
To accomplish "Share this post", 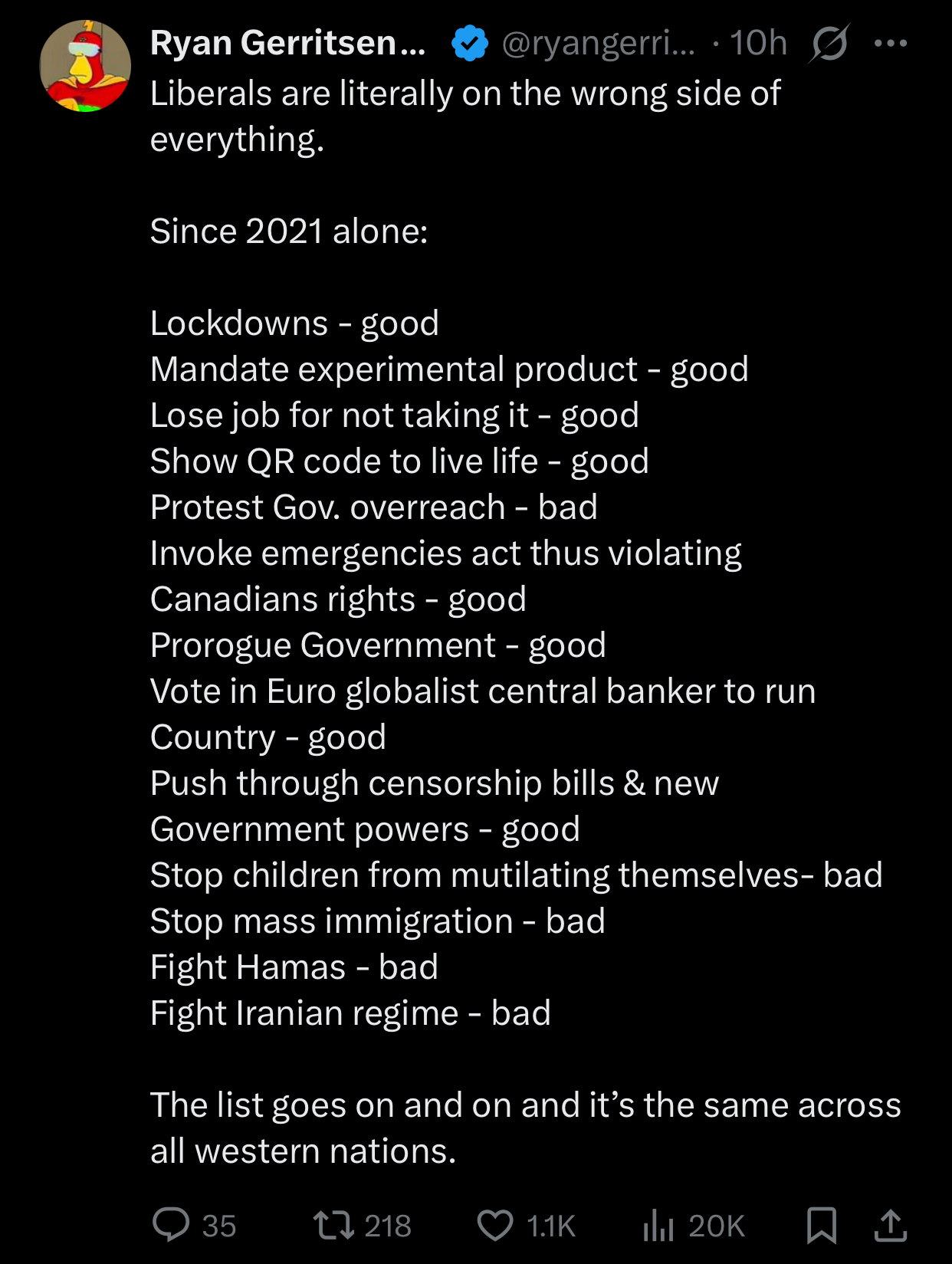I will pyautogui.click(x=891, y=1224).
